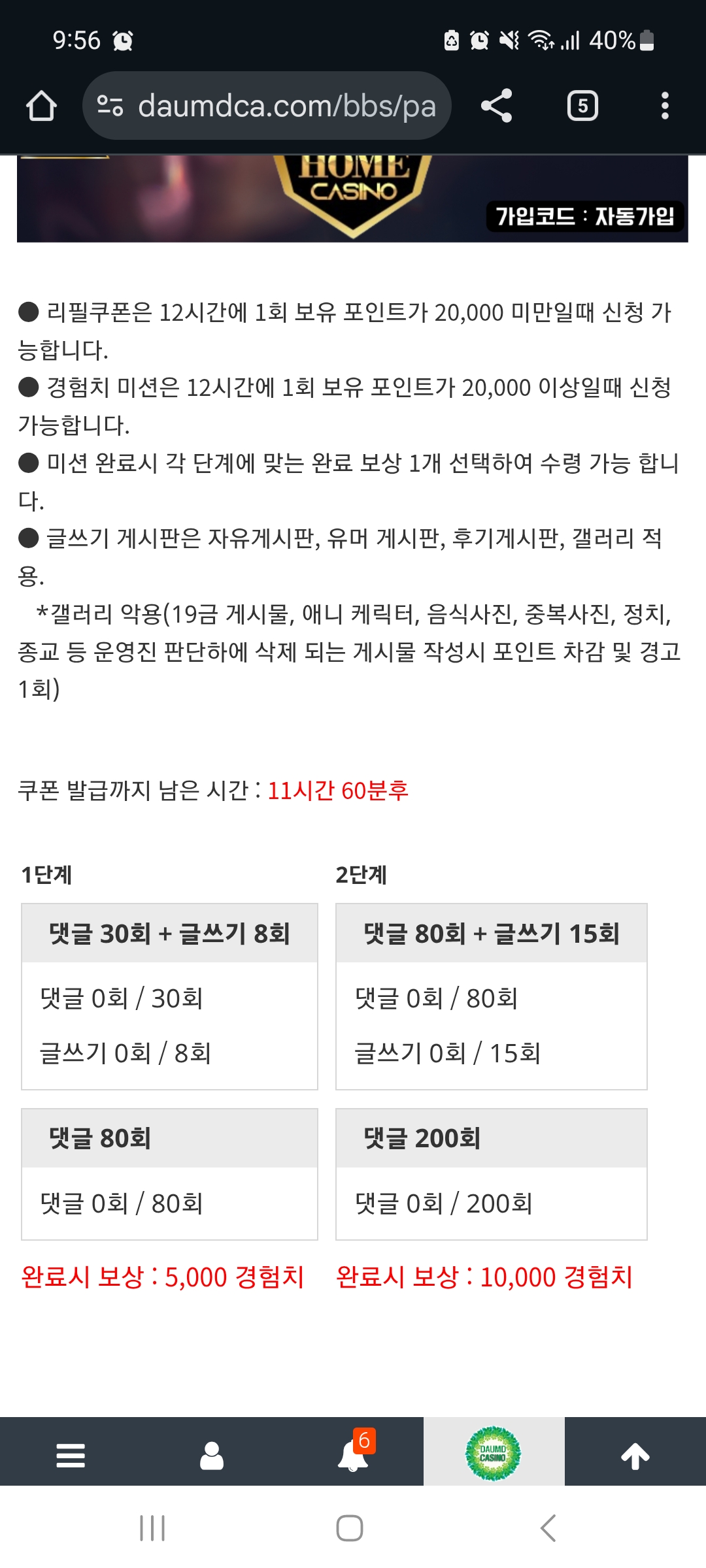Go back with the system back button
This screenshot has width=706, height=1568.
point(548,1528)
